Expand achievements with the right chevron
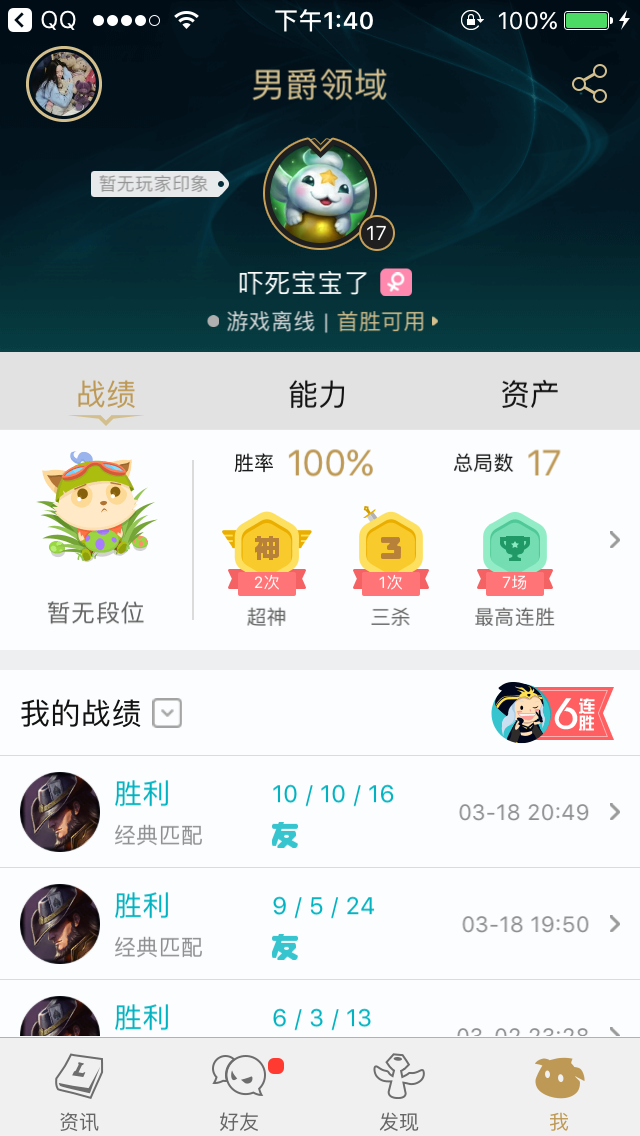 pyautogui.click(x=615, y=540)
